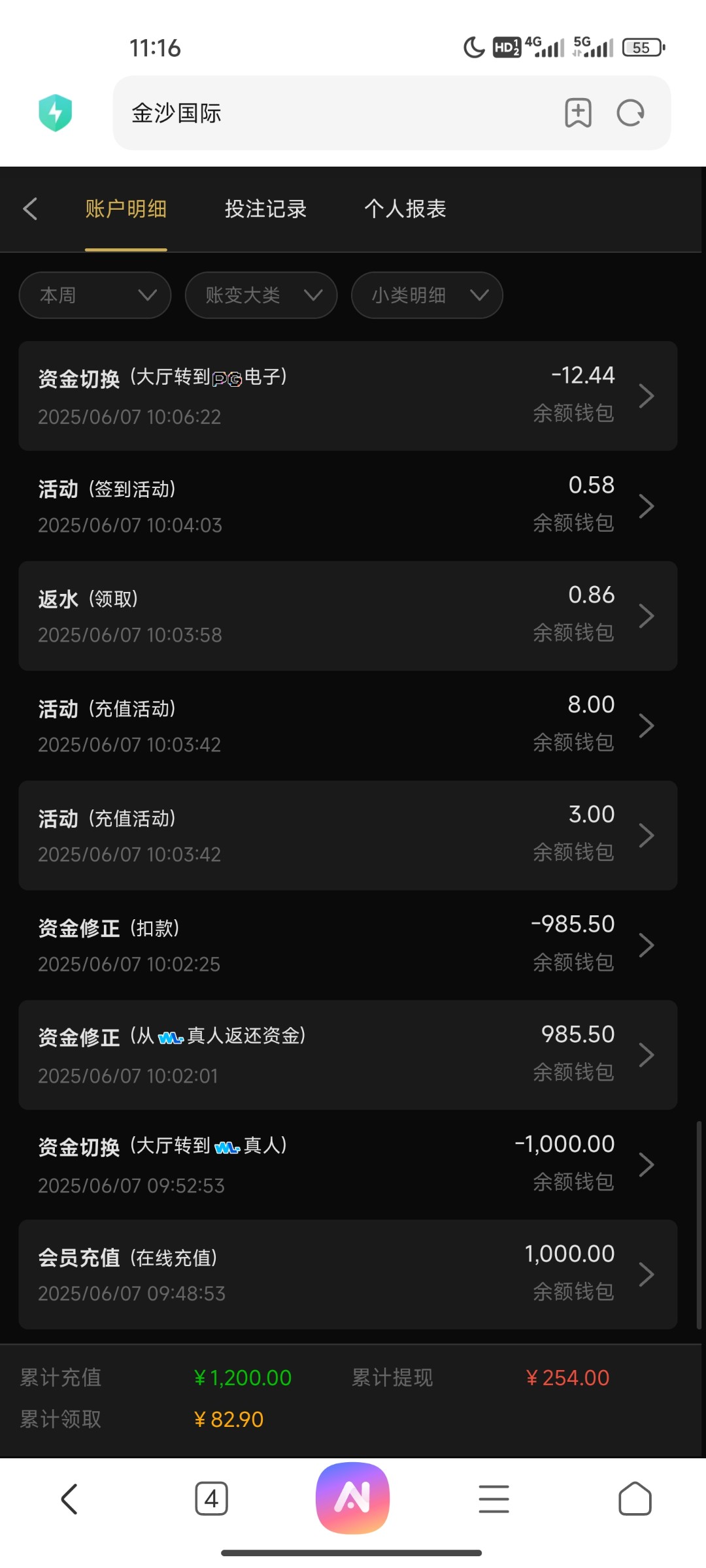This screenshot has width=706, height=1568.
Task: Open the -12.44 资金切换 PG电子 record
Action: (348, 396)
